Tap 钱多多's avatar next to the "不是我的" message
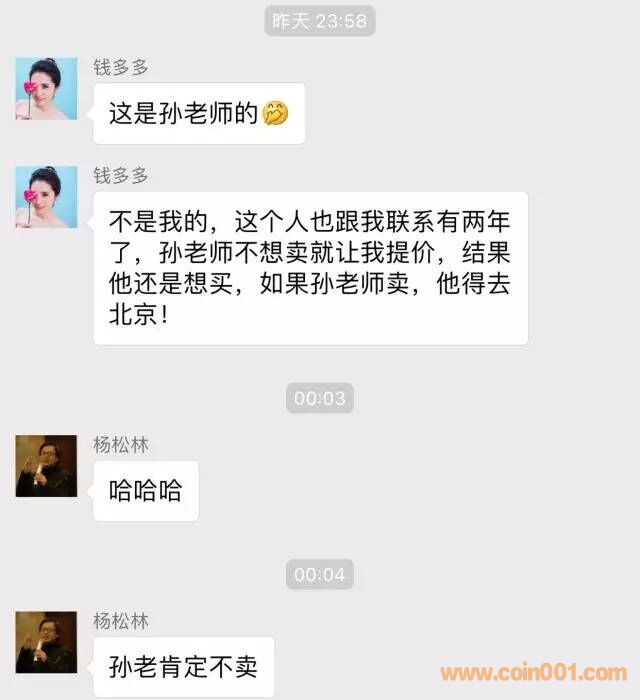Viewport: 640px width, 700px height. [x=46, y=196]
